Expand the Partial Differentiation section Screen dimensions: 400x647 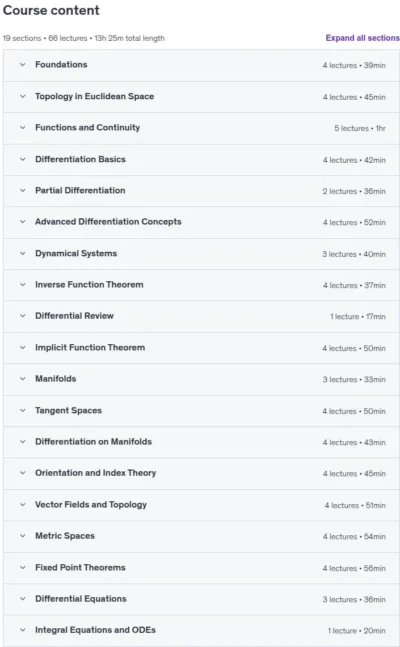(x=201, y=191)
